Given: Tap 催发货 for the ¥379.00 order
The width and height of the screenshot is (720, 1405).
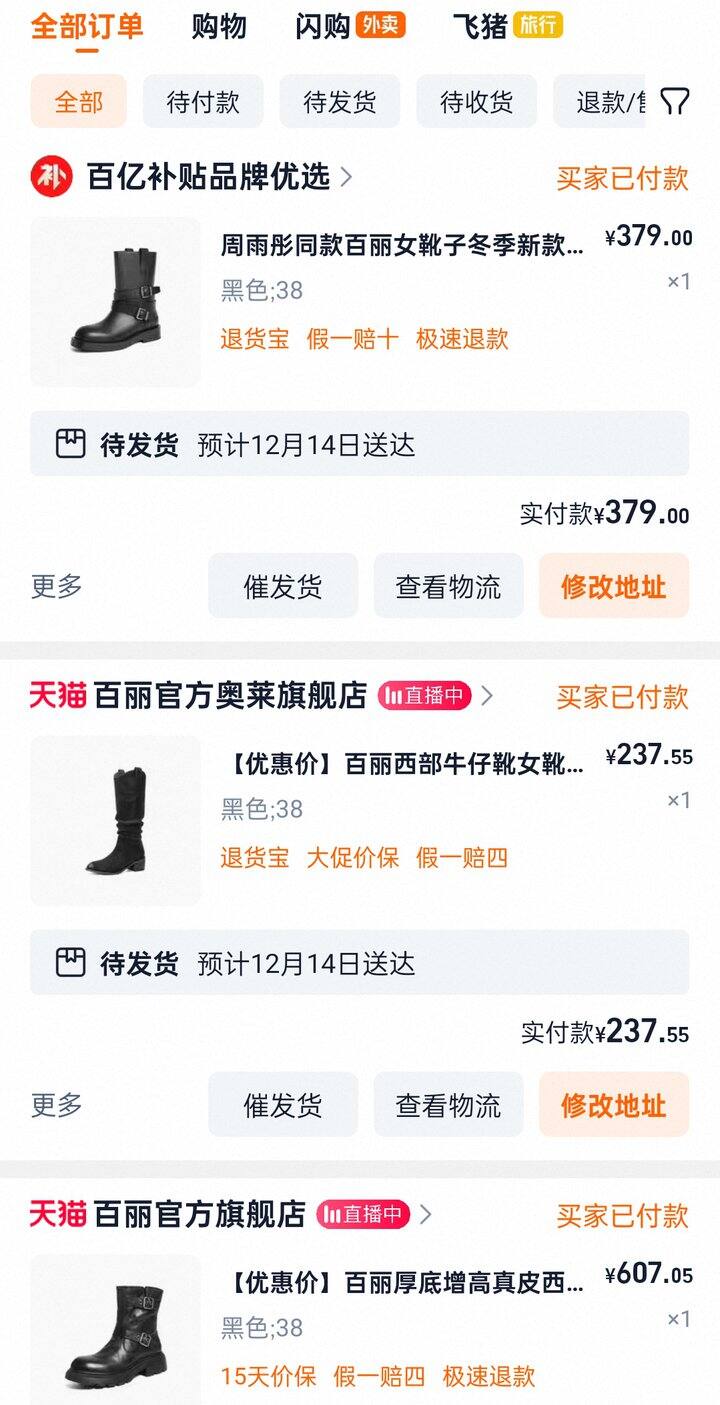Looking at the screenshot, I should 283,586.
